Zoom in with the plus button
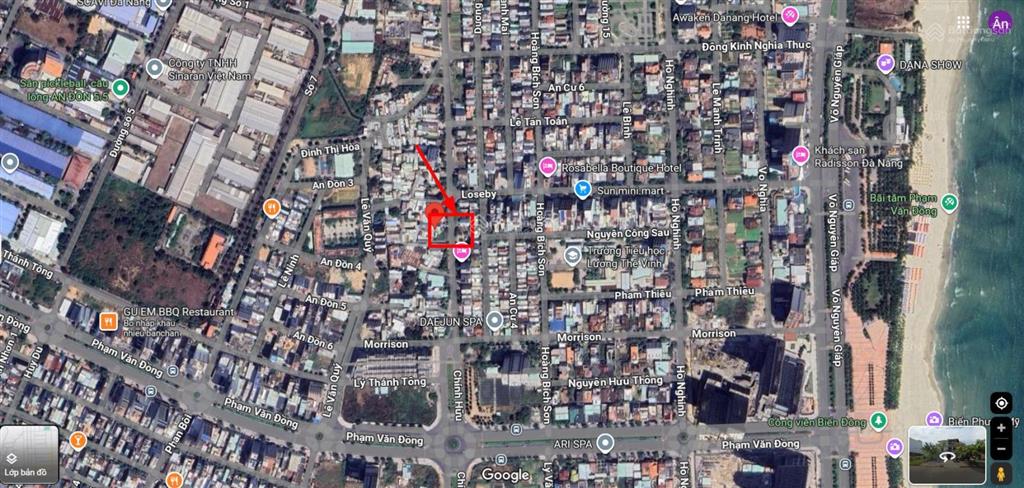This screenshot has height=488, width=1024. tap(1000, 428)
